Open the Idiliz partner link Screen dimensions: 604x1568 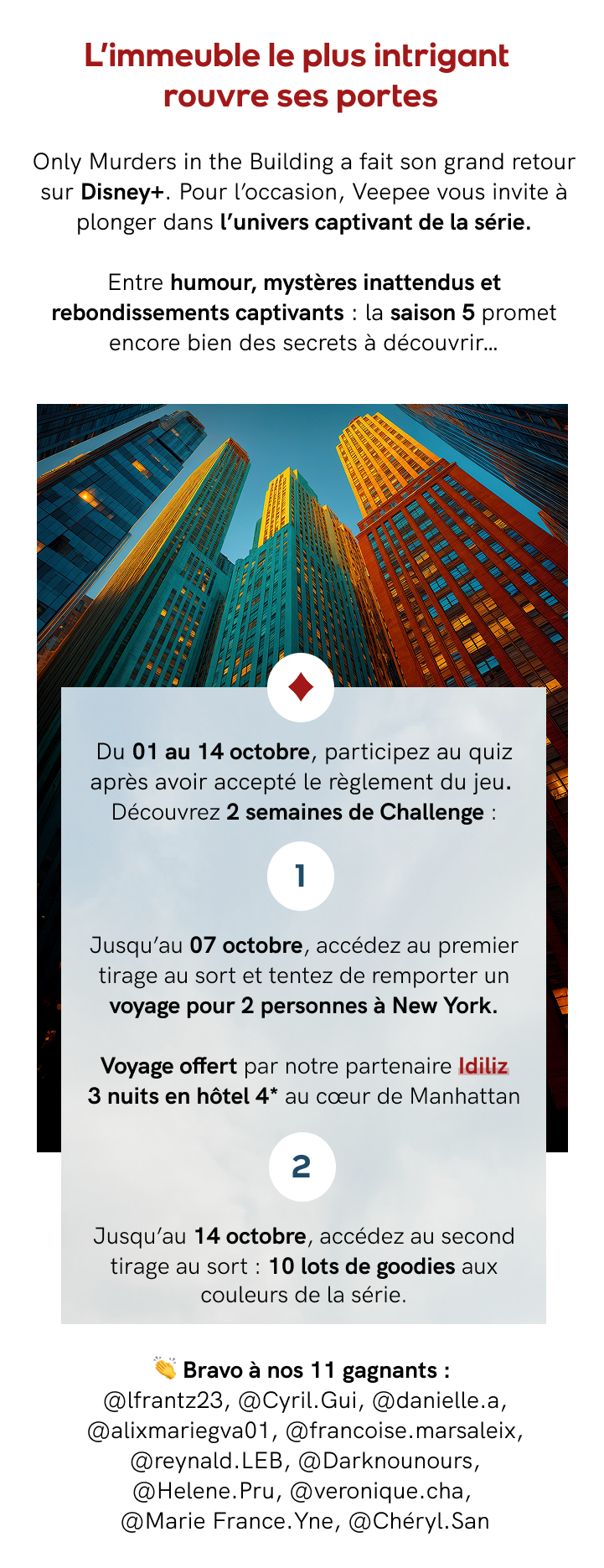point(483,1066)
